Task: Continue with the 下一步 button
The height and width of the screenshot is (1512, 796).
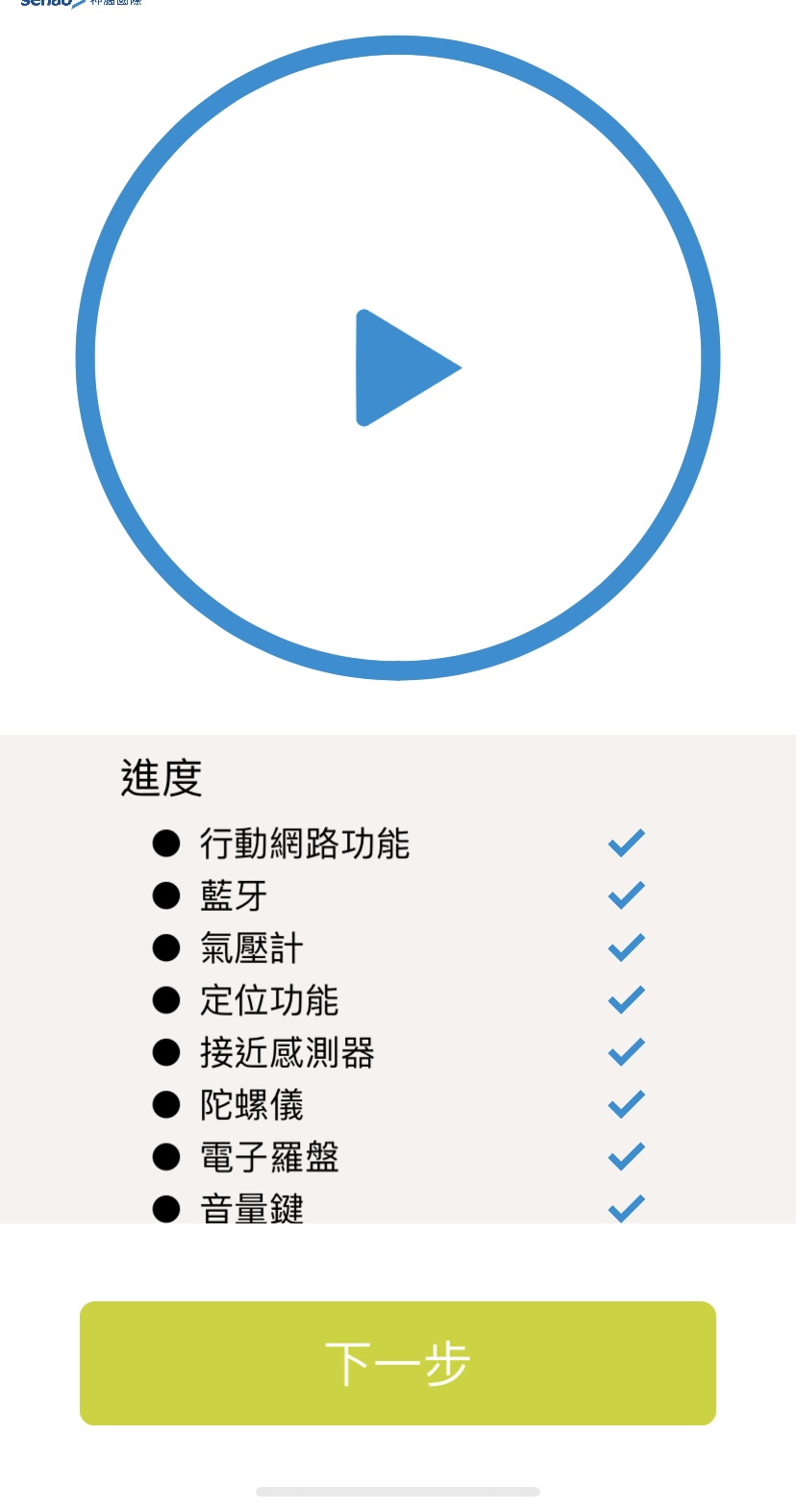Action: tap(398, 1362)
